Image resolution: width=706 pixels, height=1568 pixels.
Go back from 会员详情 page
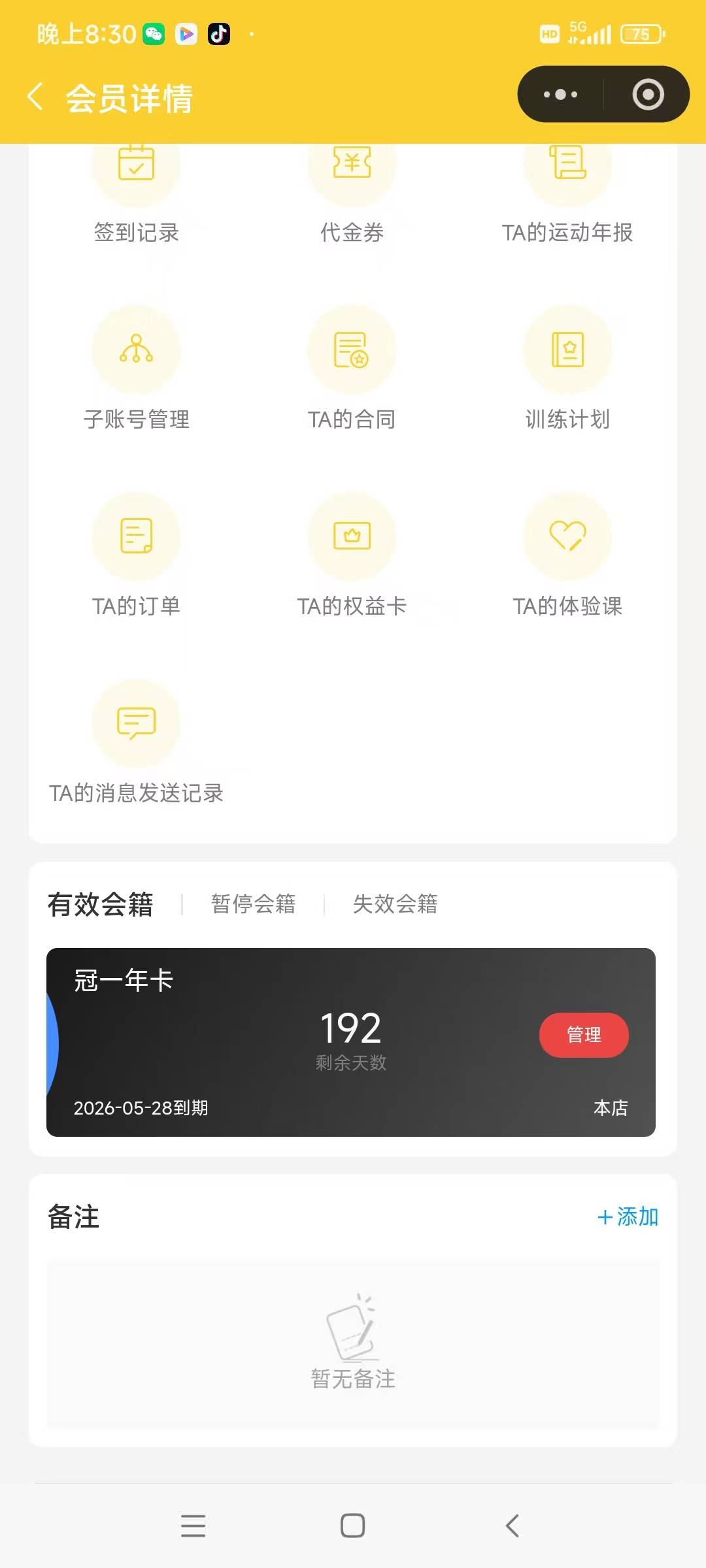(35, 97)
